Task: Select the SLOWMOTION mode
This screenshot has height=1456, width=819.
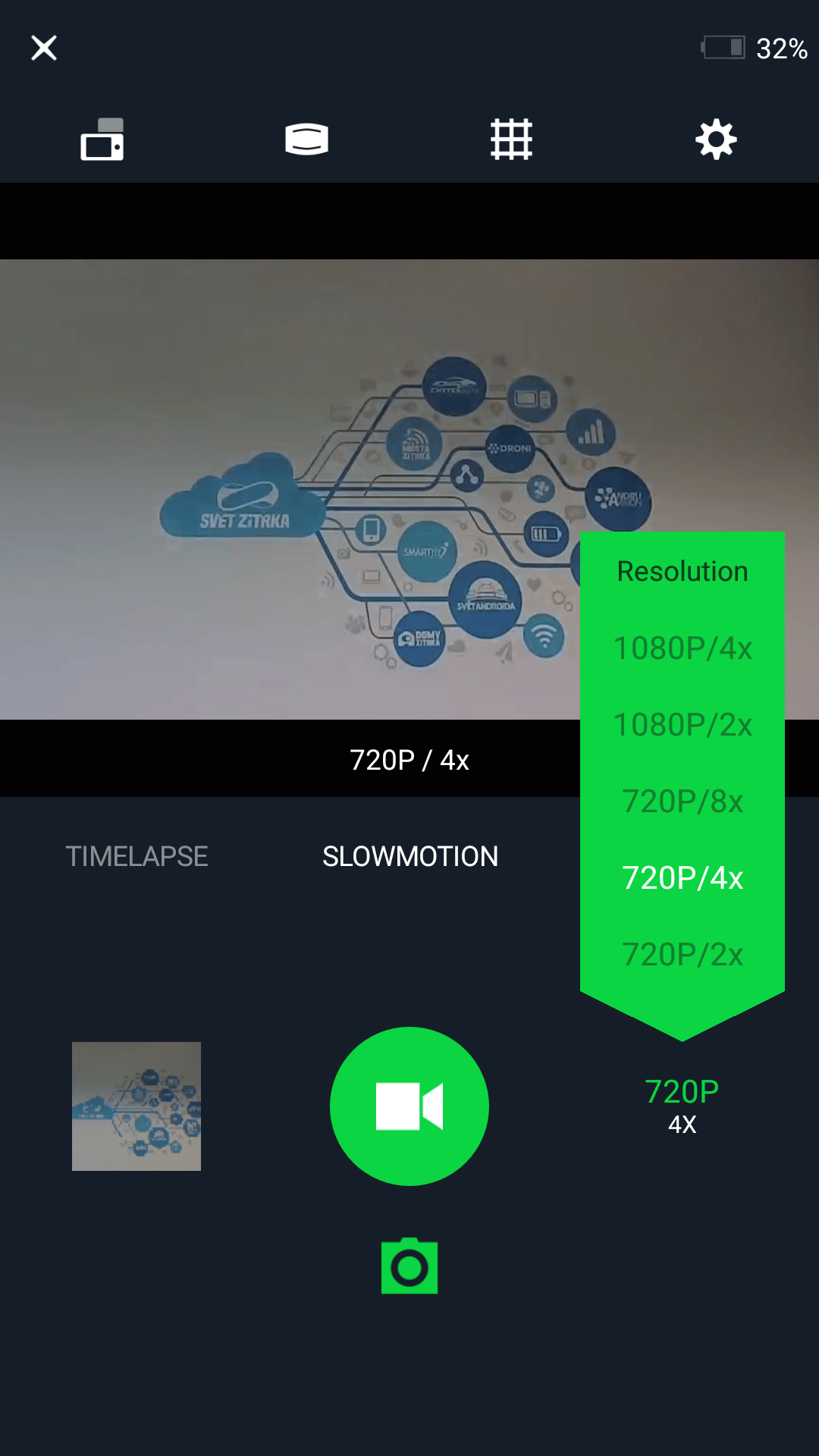Action: coord(410,856)
